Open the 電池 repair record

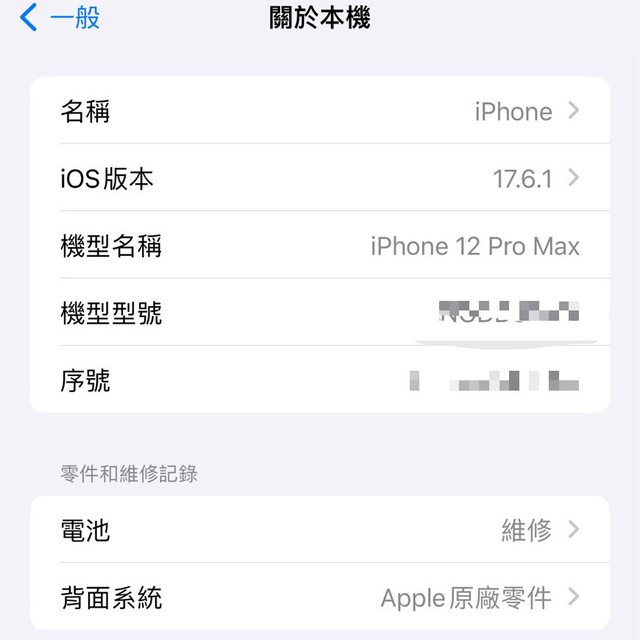(x=320, y=530)
